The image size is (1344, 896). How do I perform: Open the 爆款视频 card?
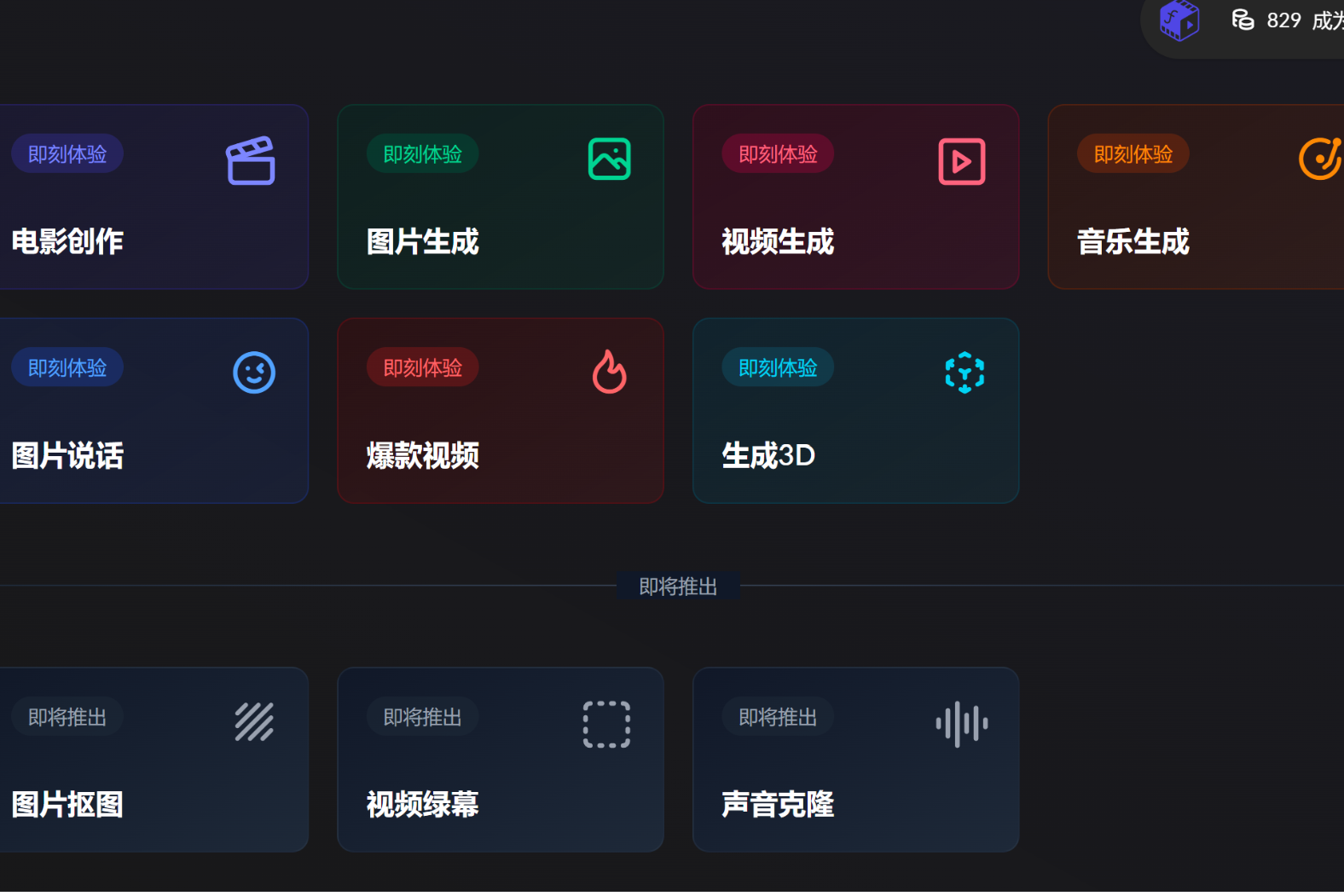point(500,411)
